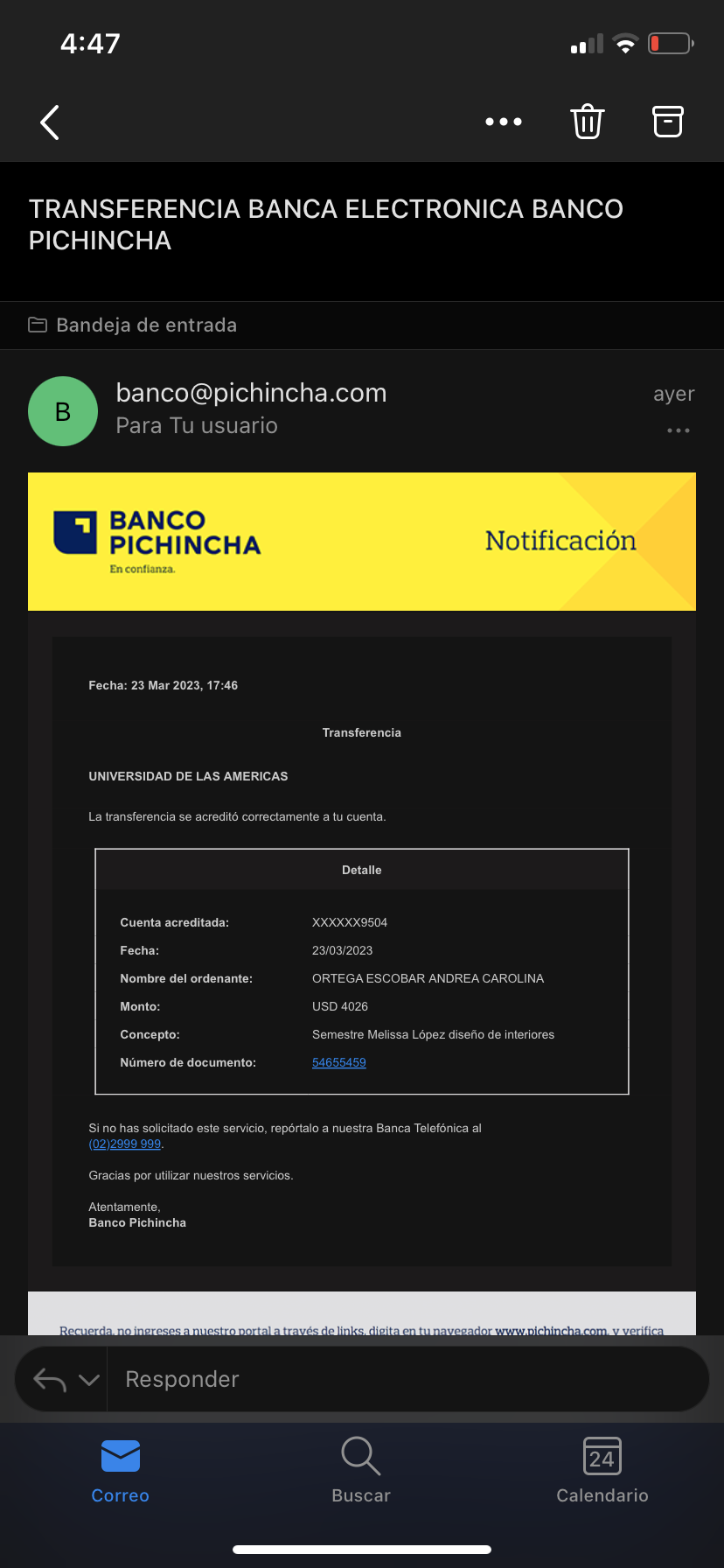This screenshot has width=724, height=1568.
Task: Open the www.pichincha.com link
Action: point(551,1330)
